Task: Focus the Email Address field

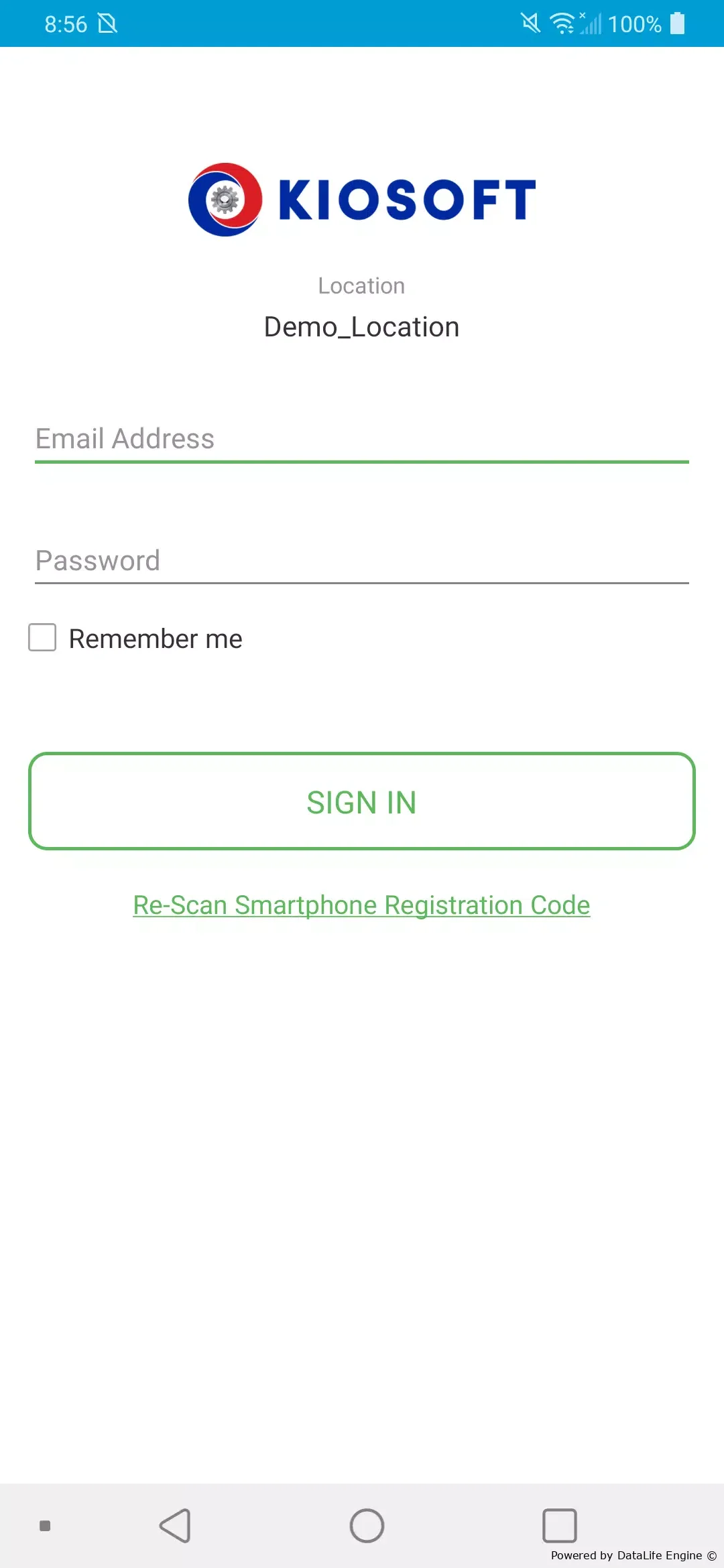Action: click(362, 440)
